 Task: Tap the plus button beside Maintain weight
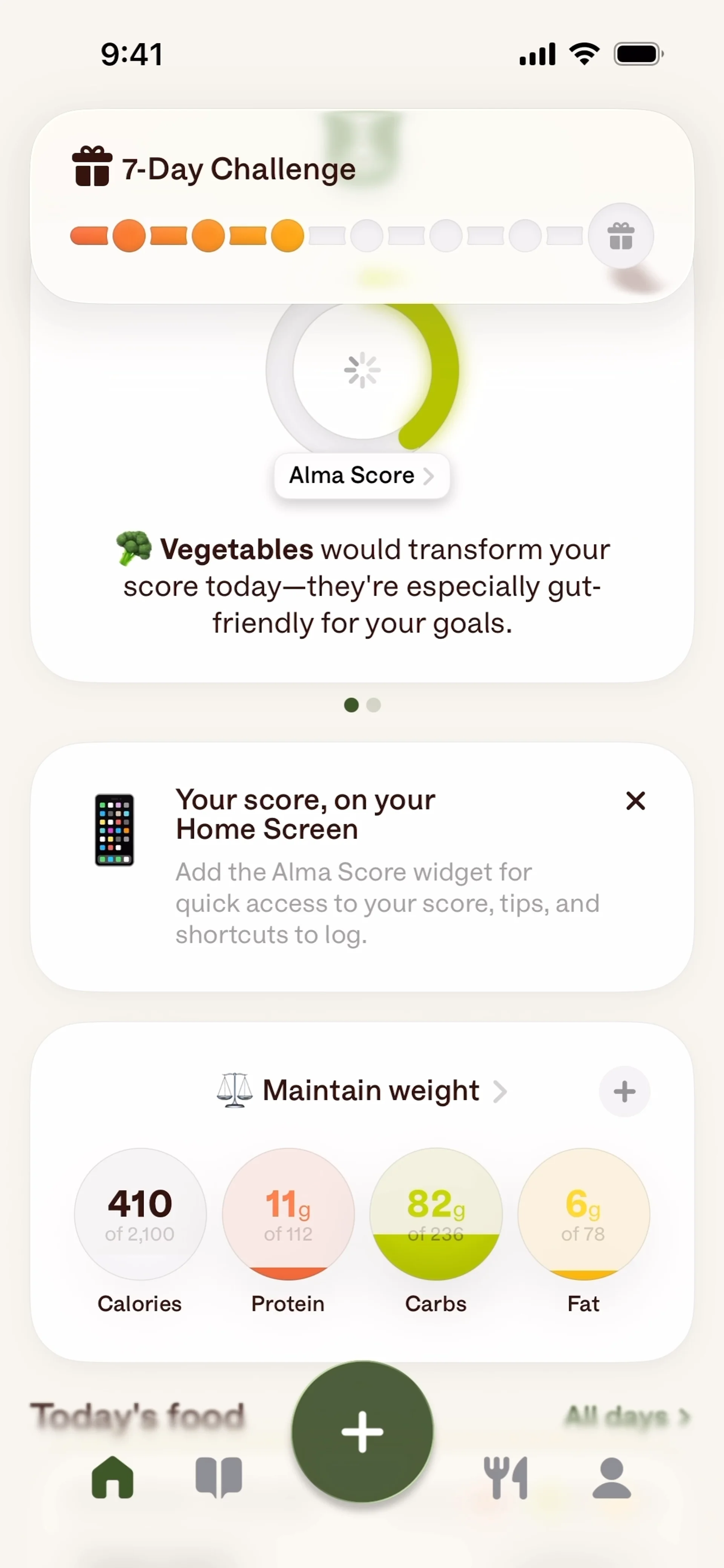click(x=624, y=1091)
